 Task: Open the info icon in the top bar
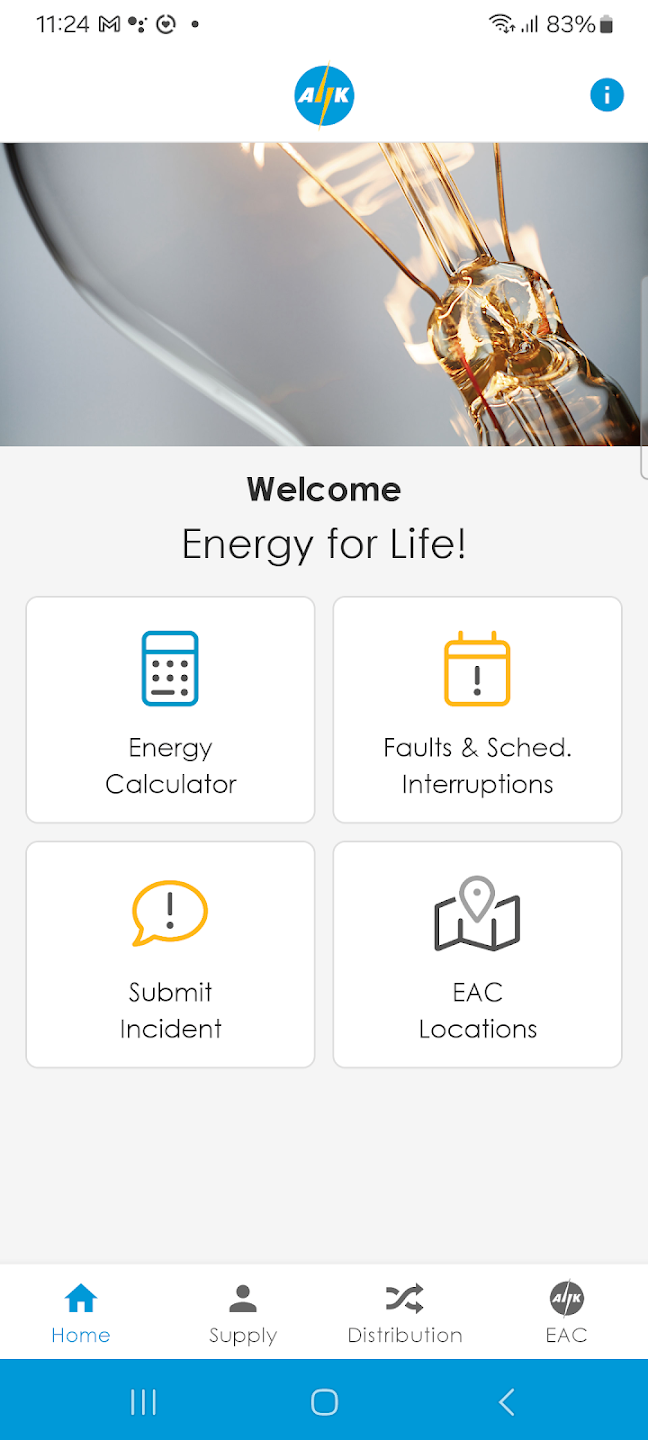(607, 96)
